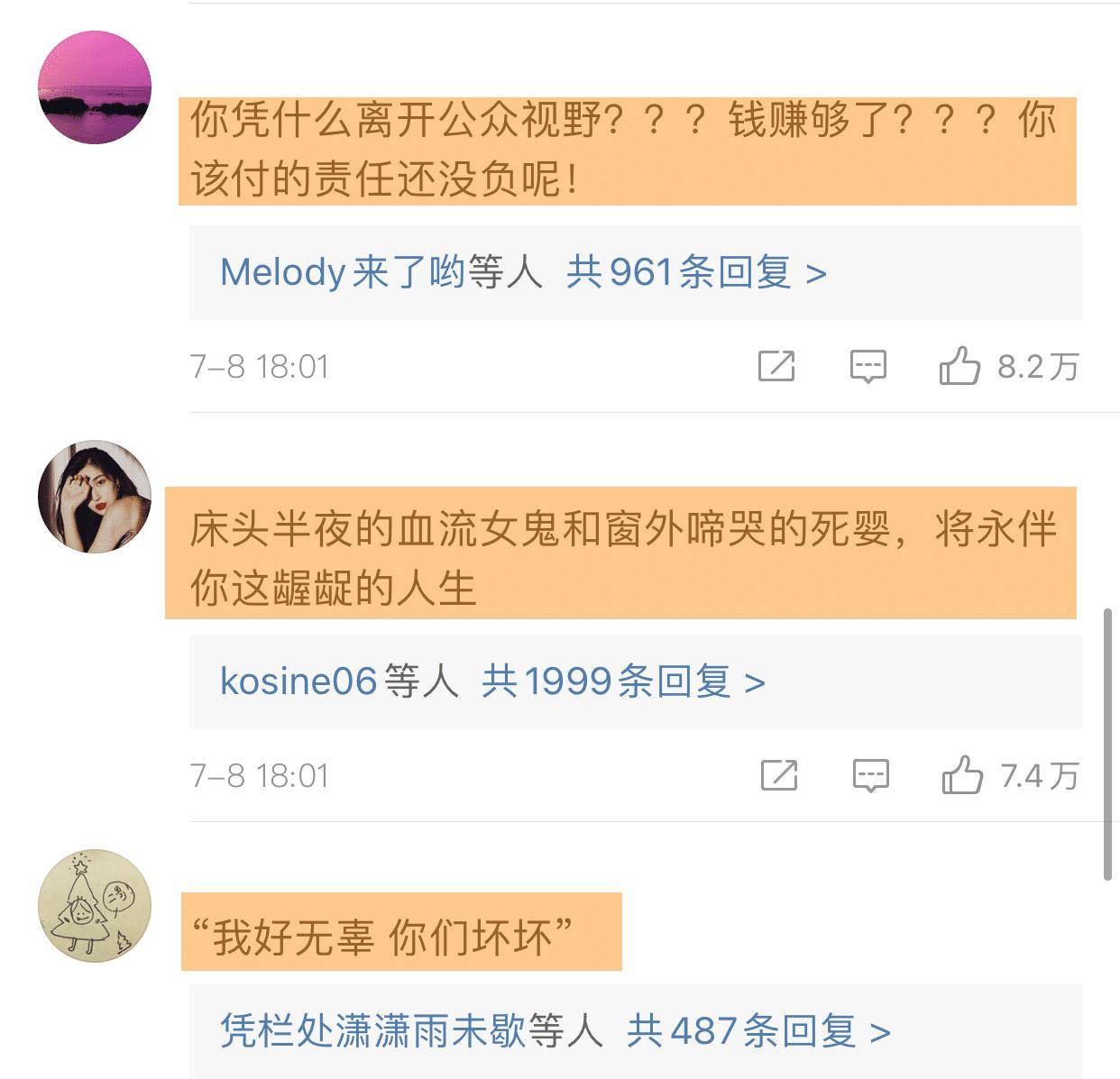Reply to the comment with 8.2万 likes
This screenshot has width=1120, height=1079.
point(868,367)
